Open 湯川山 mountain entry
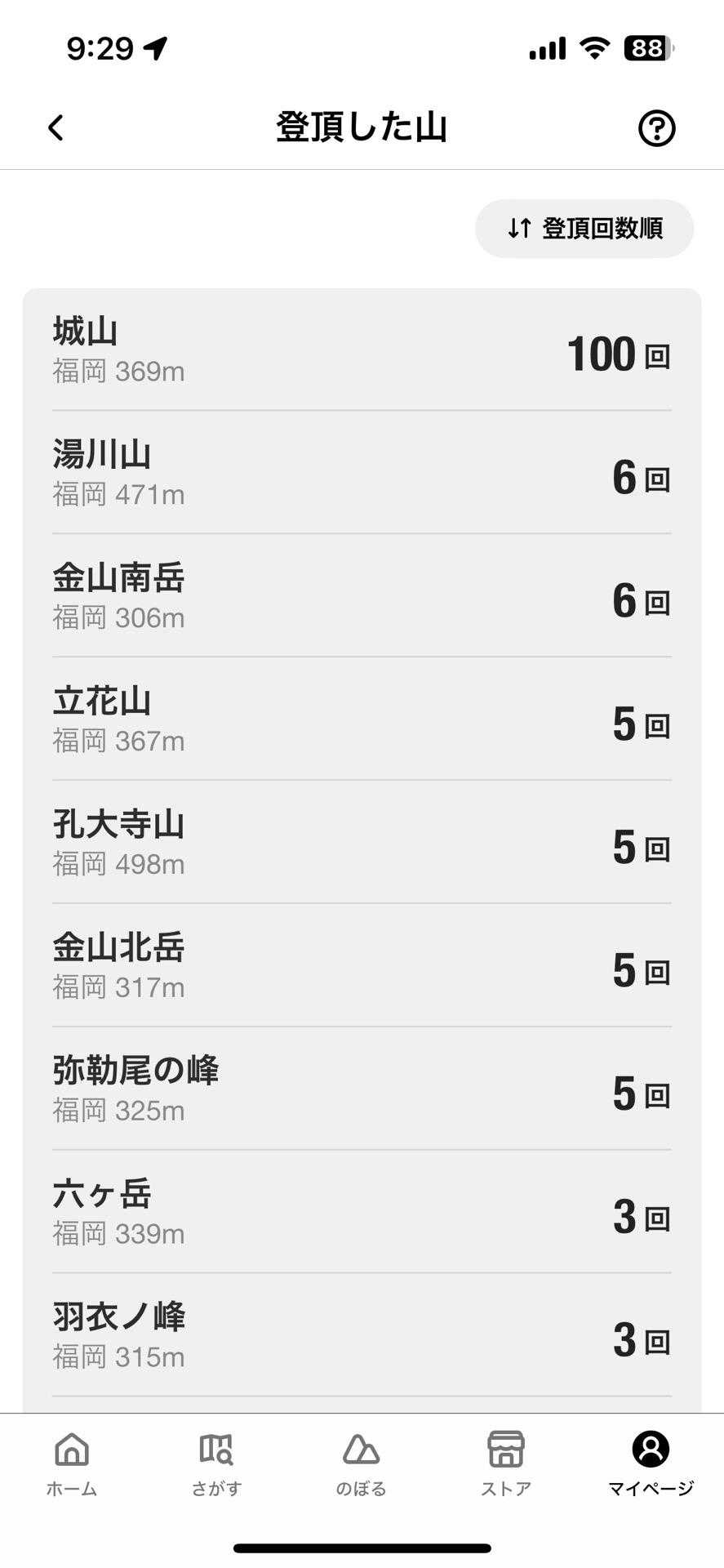The image size is (724, 1568). (x=362, y=474)
